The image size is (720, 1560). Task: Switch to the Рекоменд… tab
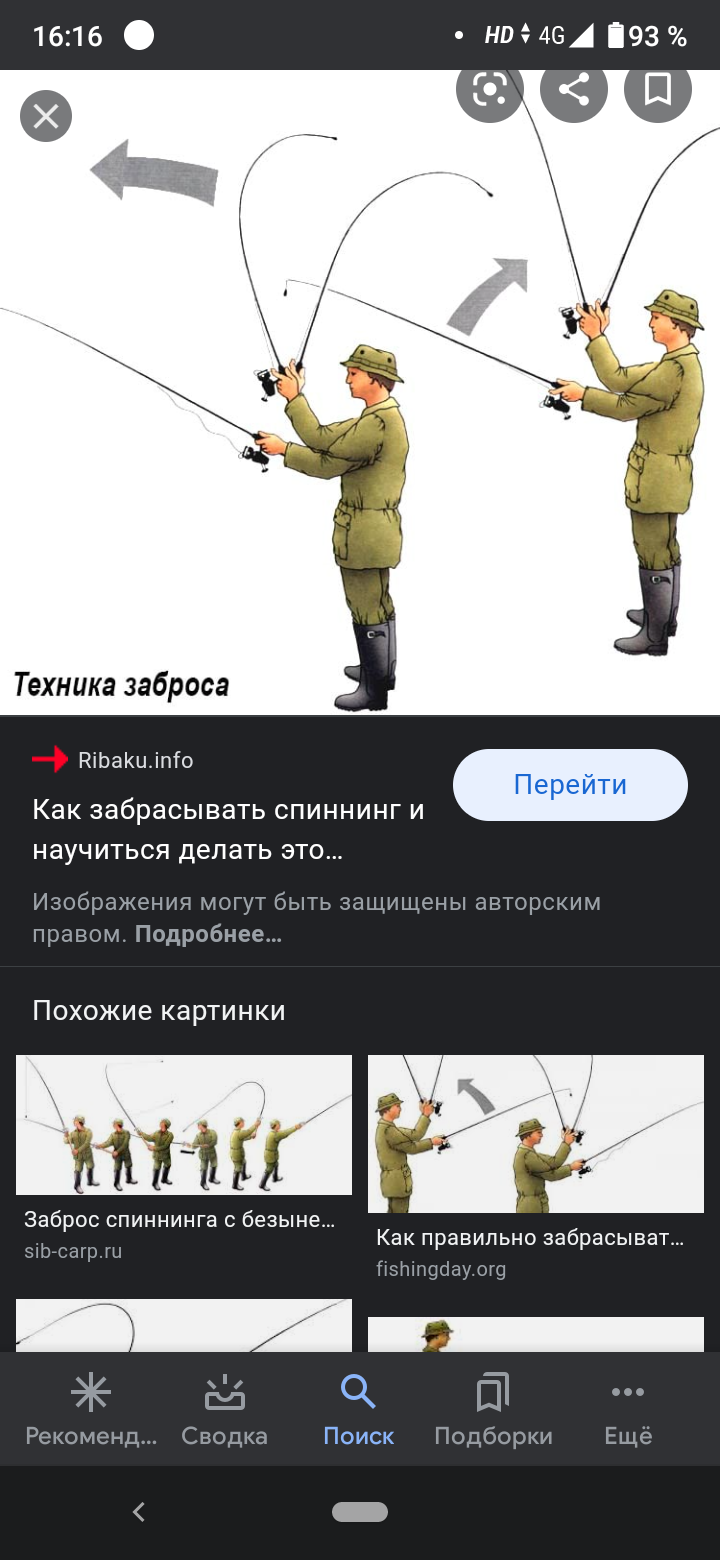click(x=91, y=1410)
